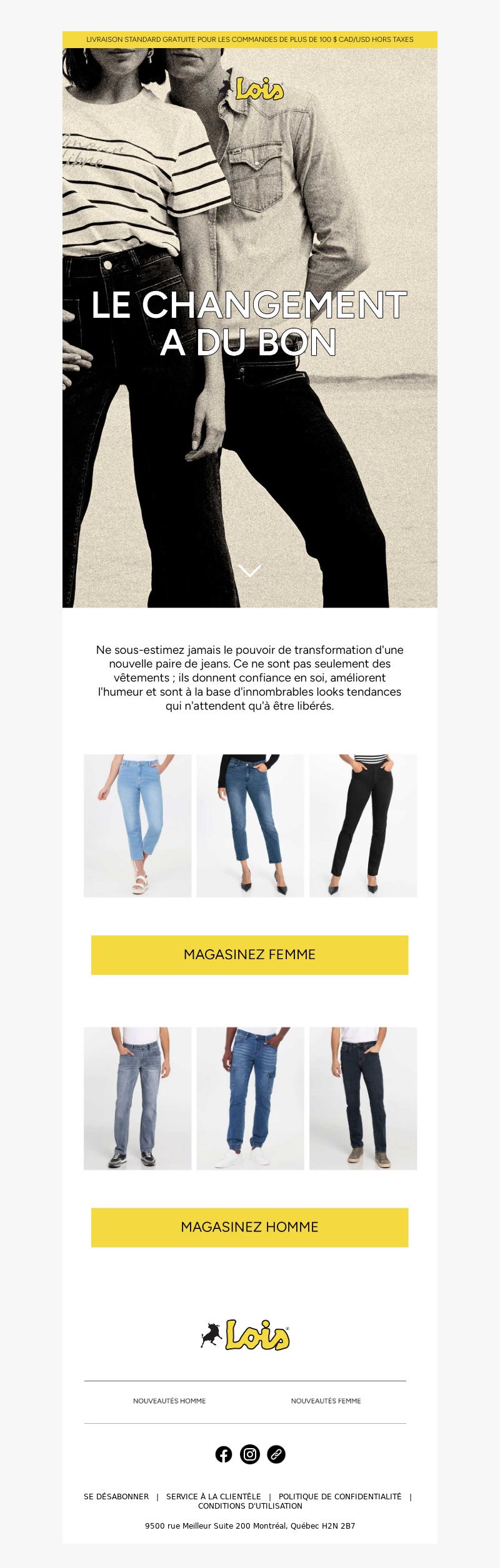
Task: Tap the Magasinez Femme button
Action: (249, 954)
